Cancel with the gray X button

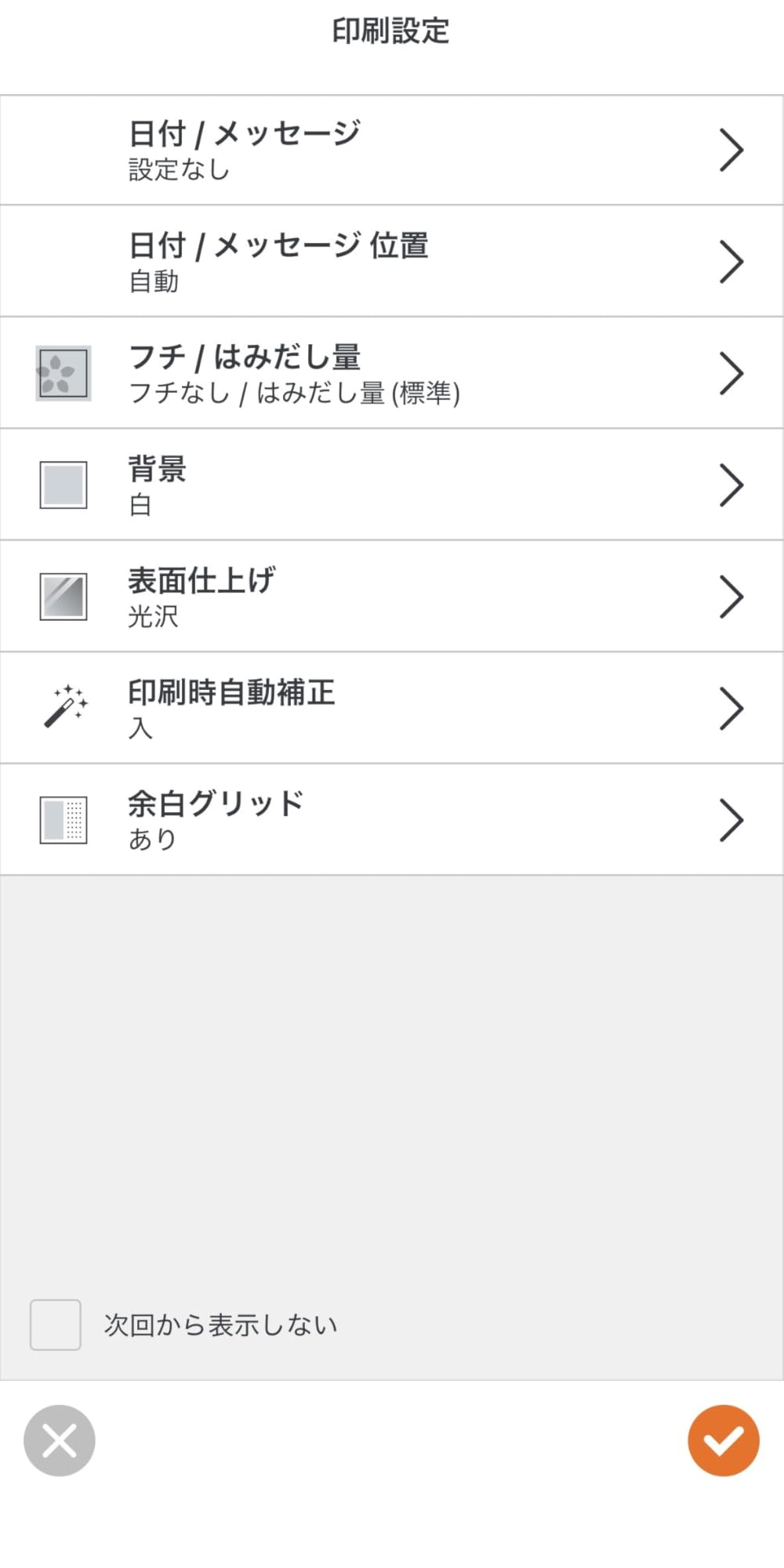pos(60,1441)
